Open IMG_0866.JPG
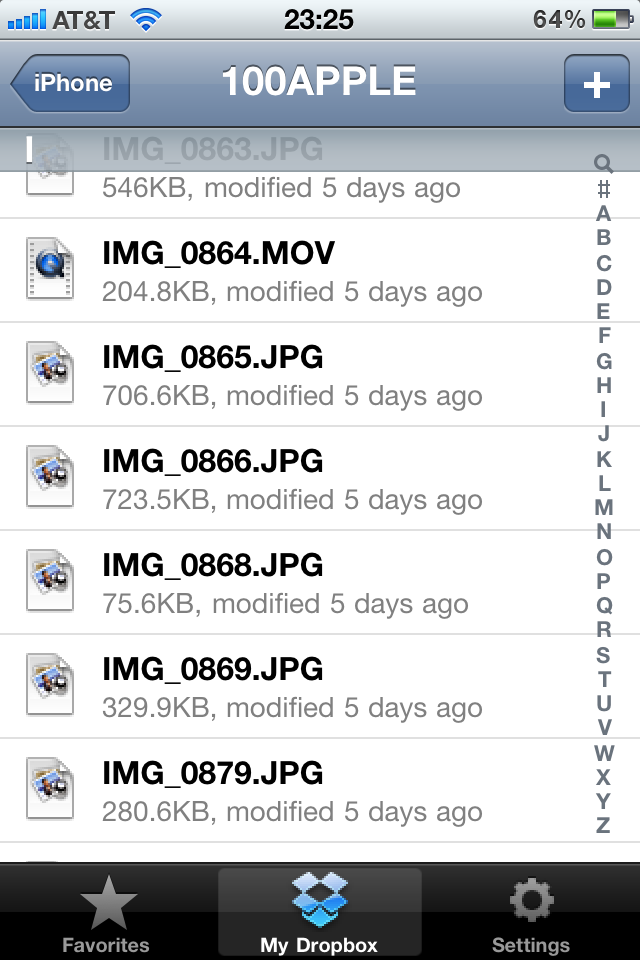This screenshot has height=960, width=640. (x=290, y=478)
